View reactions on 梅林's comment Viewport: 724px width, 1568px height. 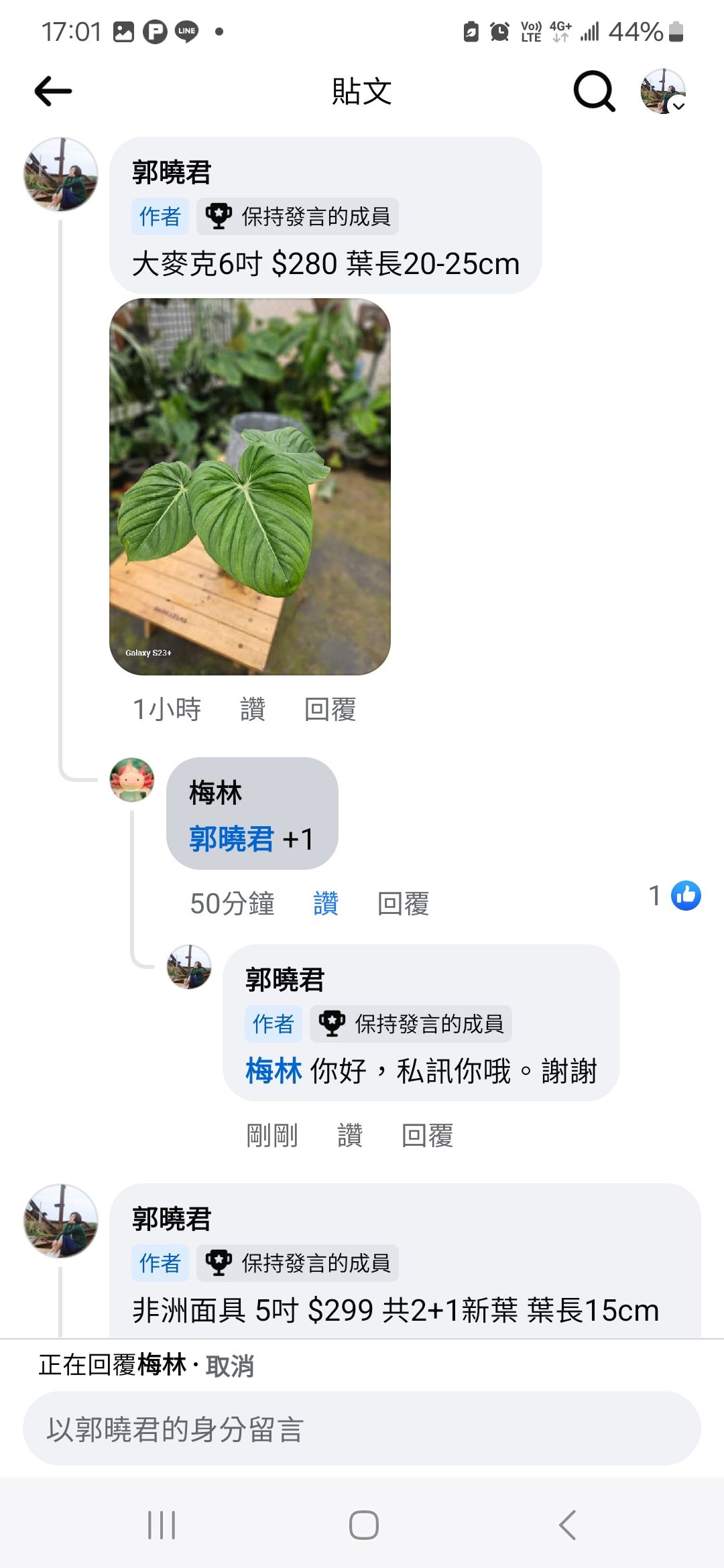[x=676, y=896]
